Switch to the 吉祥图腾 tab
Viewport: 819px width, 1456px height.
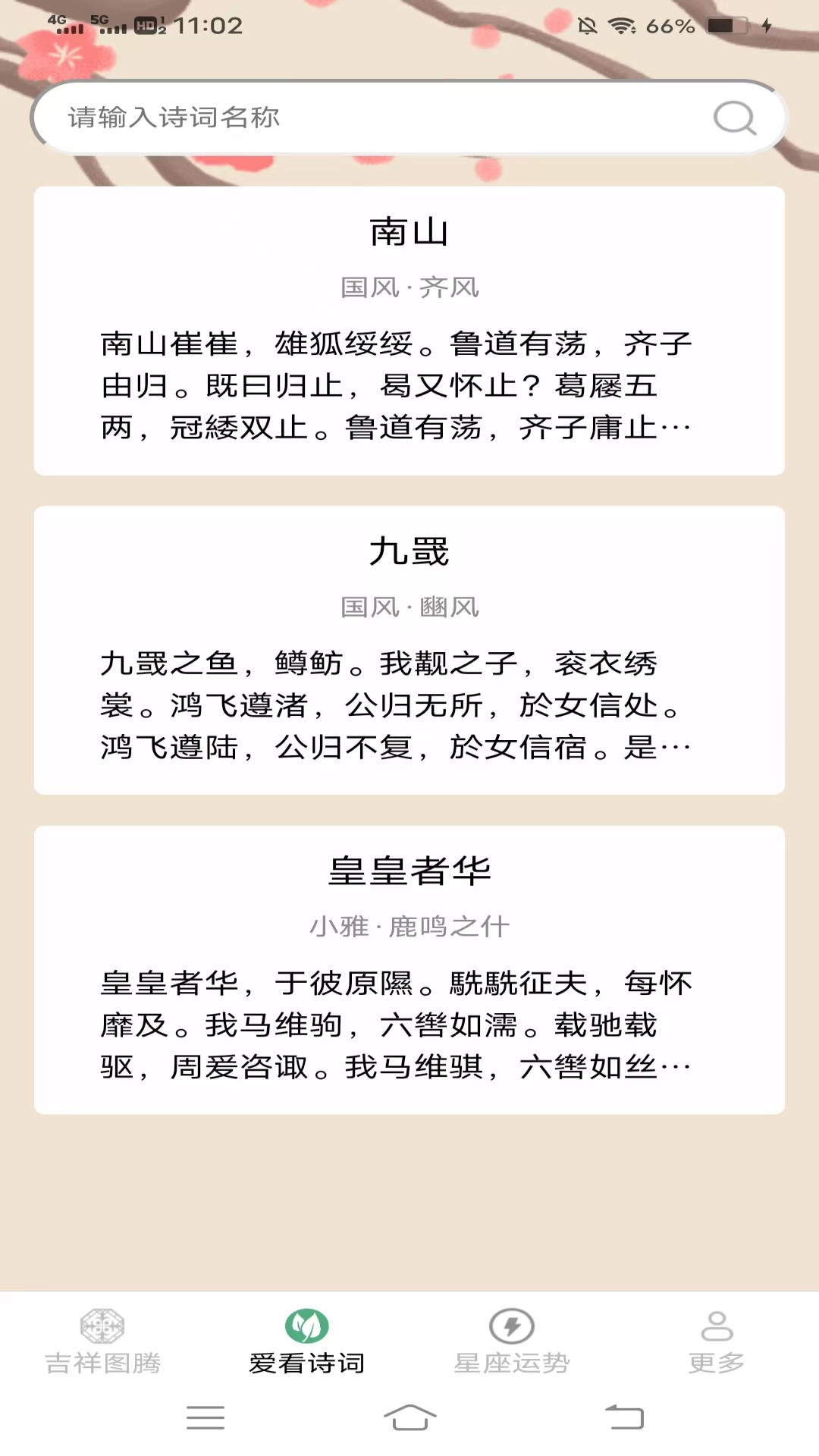[102, 1341]
